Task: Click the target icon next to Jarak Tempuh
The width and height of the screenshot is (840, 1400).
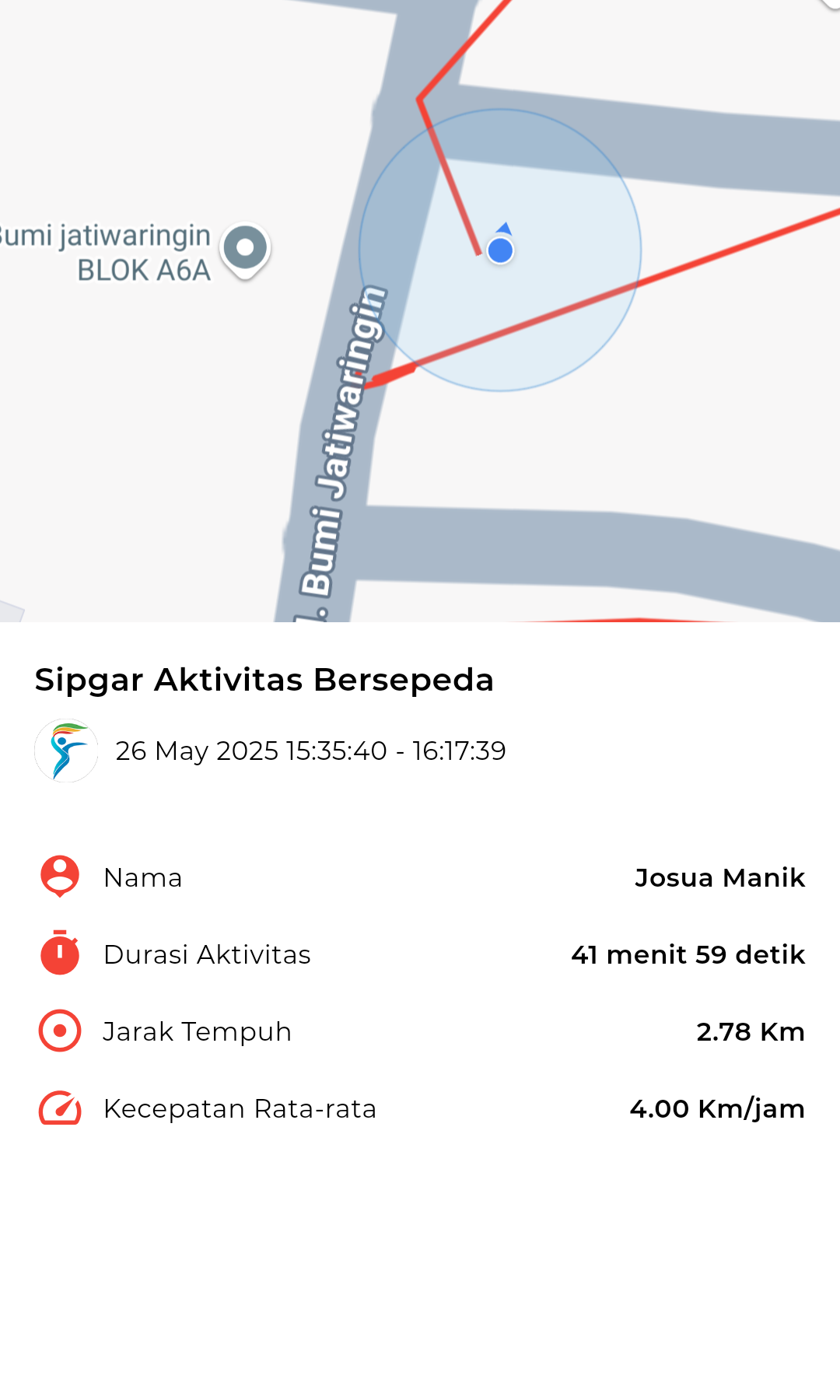Action: (59, 1031)
